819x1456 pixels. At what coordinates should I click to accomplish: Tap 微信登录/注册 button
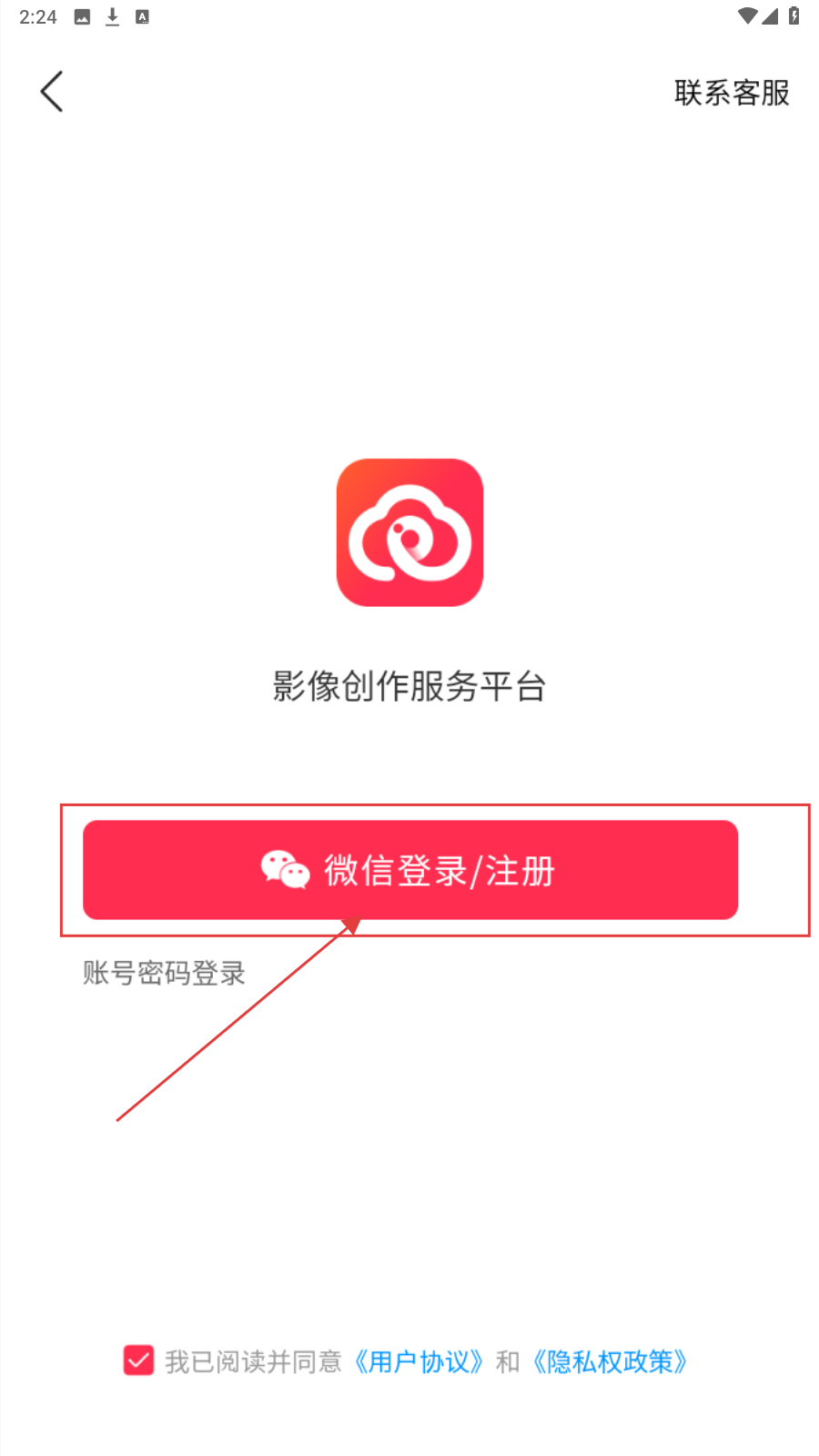point(410,870)
